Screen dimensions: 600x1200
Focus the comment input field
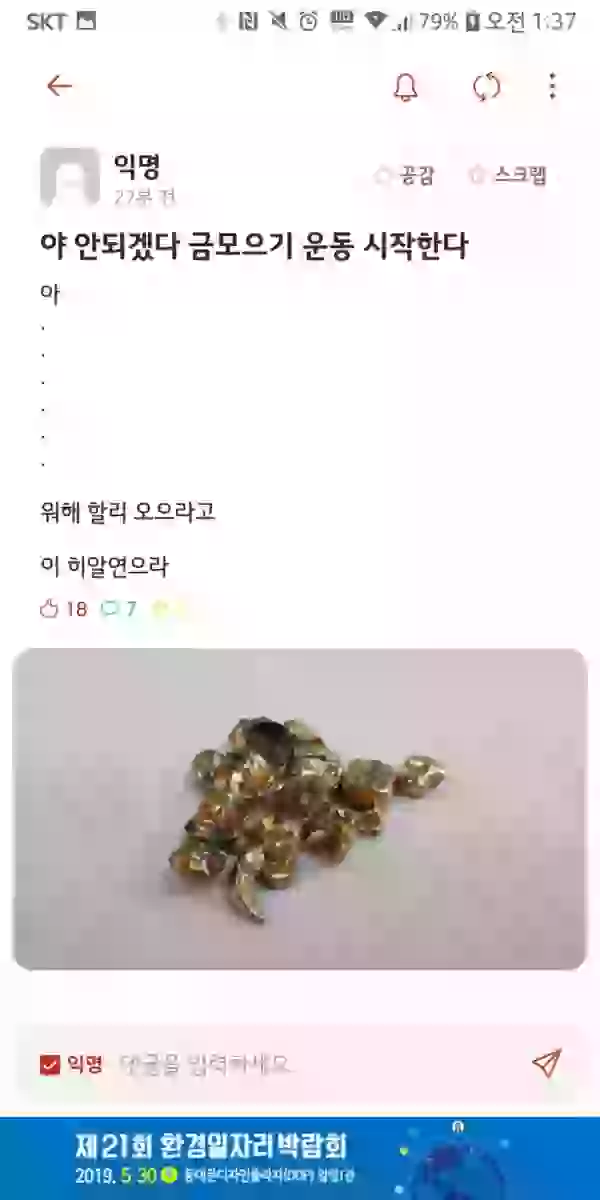300,1065
